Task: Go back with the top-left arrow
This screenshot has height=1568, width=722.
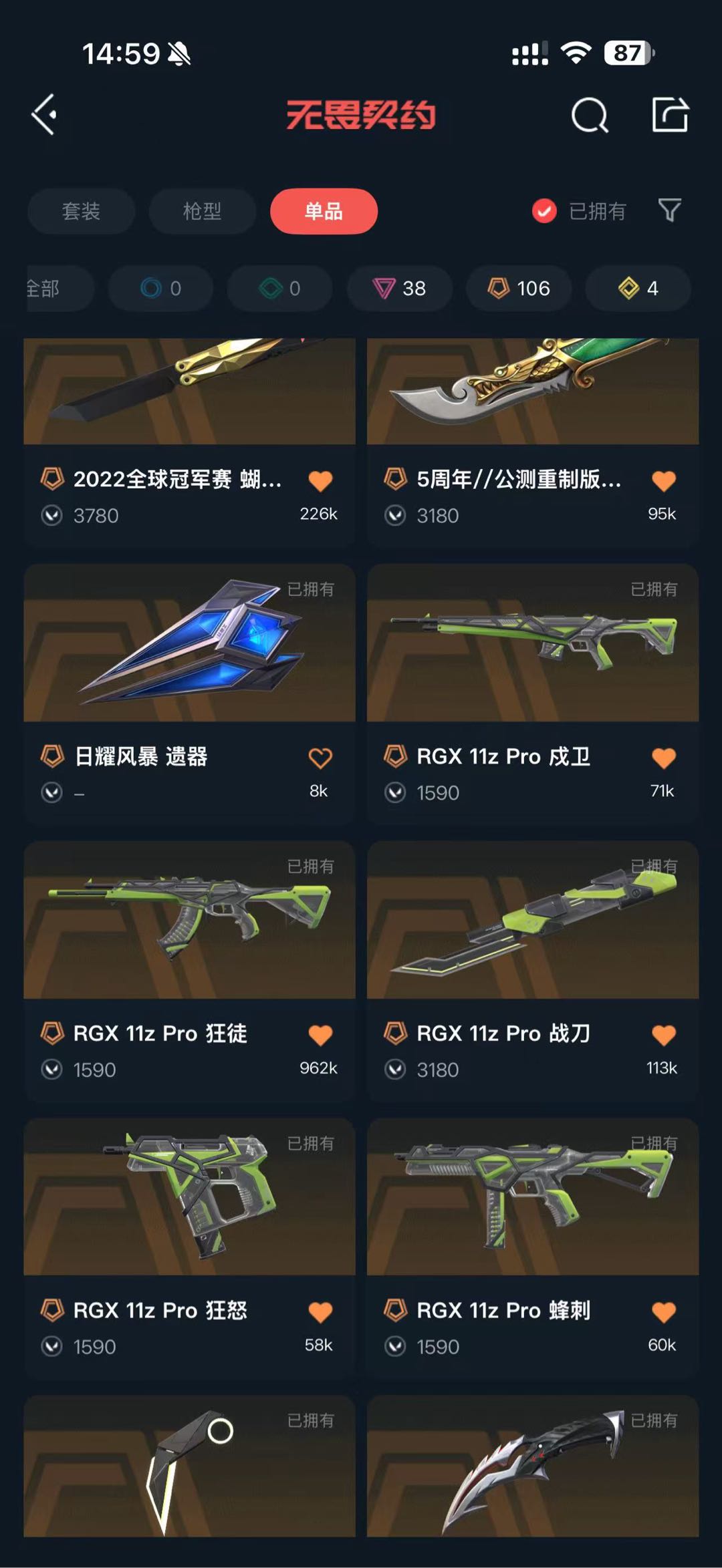Action: click(x=45, y=115)
